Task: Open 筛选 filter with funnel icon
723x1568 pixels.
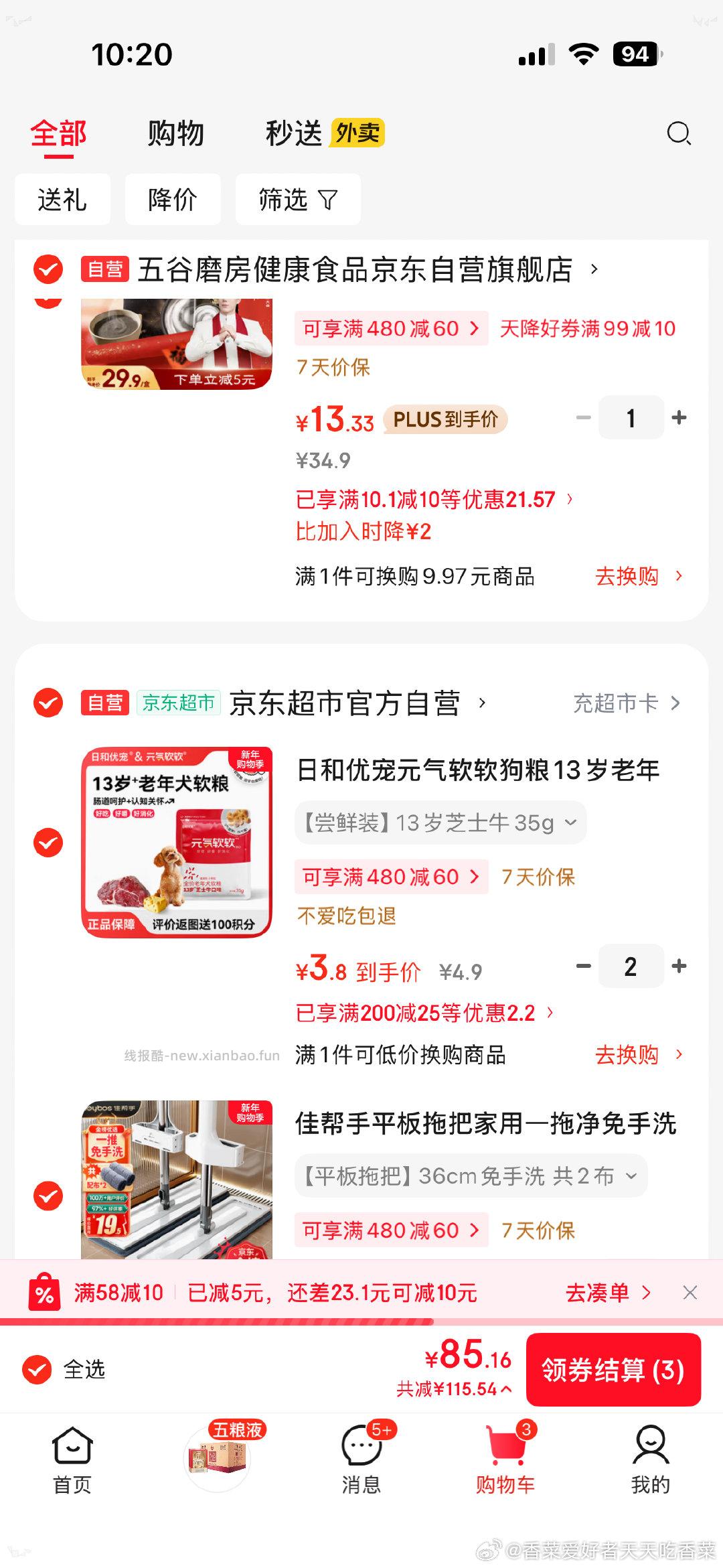Action: click(x=297, y=199)
